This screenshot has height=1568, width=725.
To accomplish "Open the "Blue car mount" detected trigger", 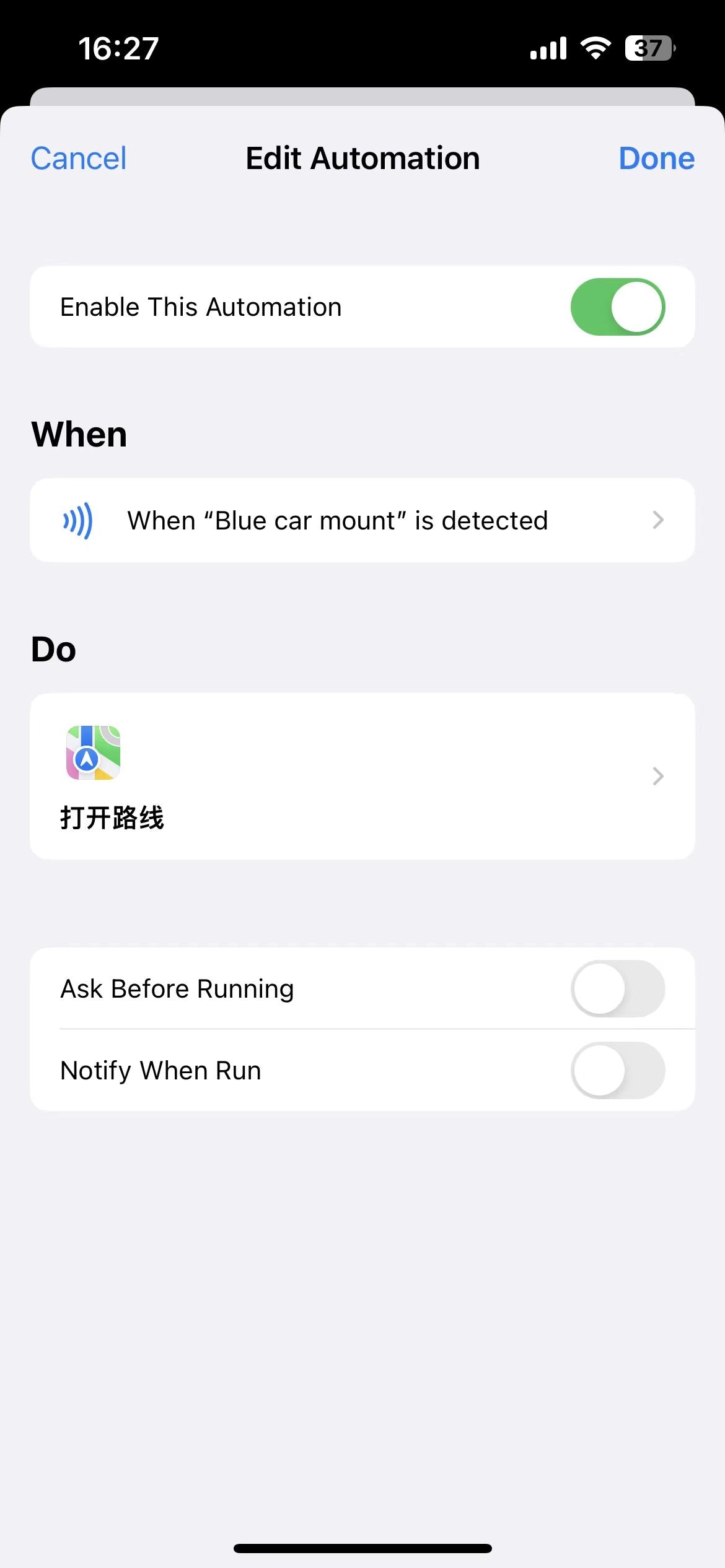I will point(362,520).
